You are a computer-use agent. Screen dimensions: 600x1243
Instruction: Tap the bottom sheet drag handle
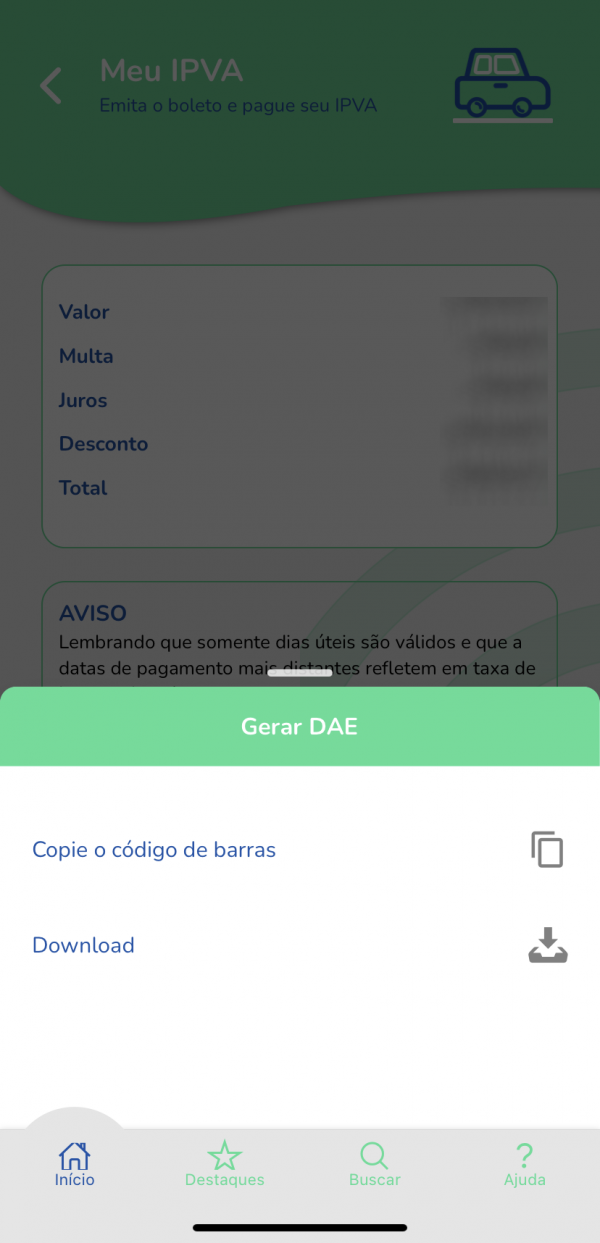click(x=300, y=673)
